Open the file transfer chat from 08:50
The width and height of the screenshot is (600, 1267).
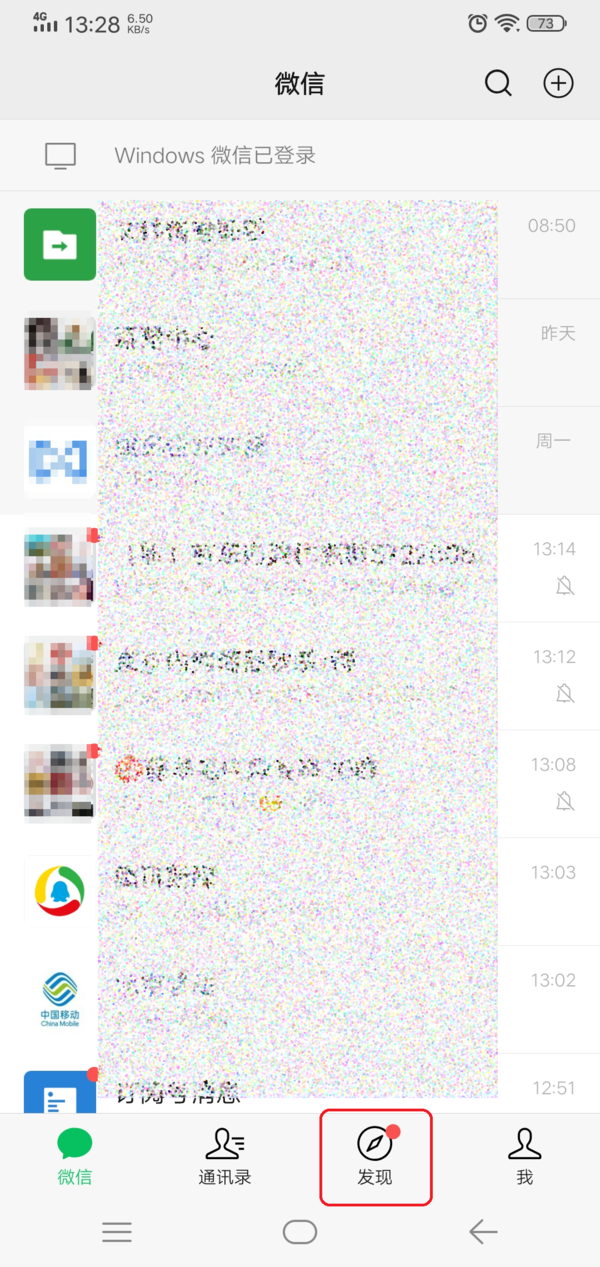point(300,244)
